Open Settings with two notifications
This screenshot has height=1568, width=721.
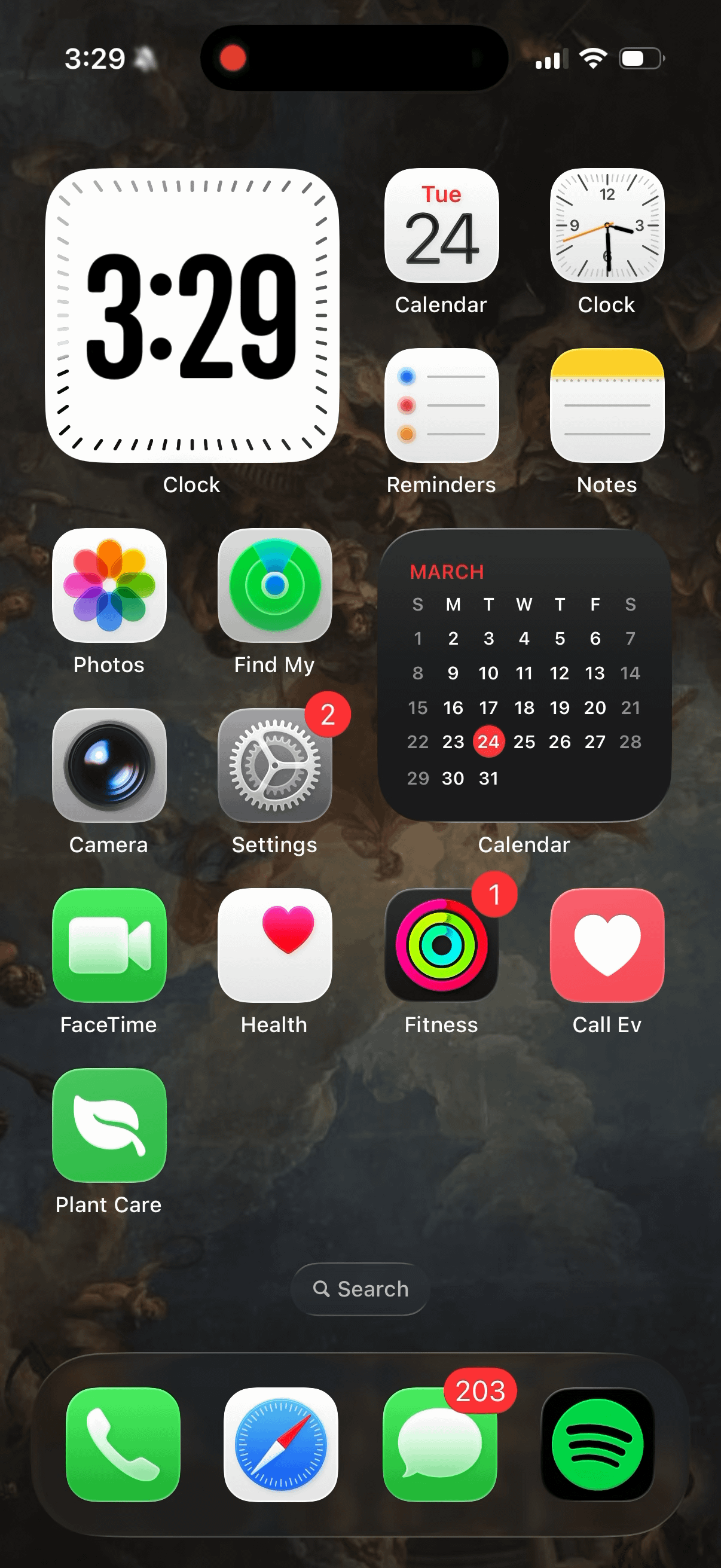(274, 765)
